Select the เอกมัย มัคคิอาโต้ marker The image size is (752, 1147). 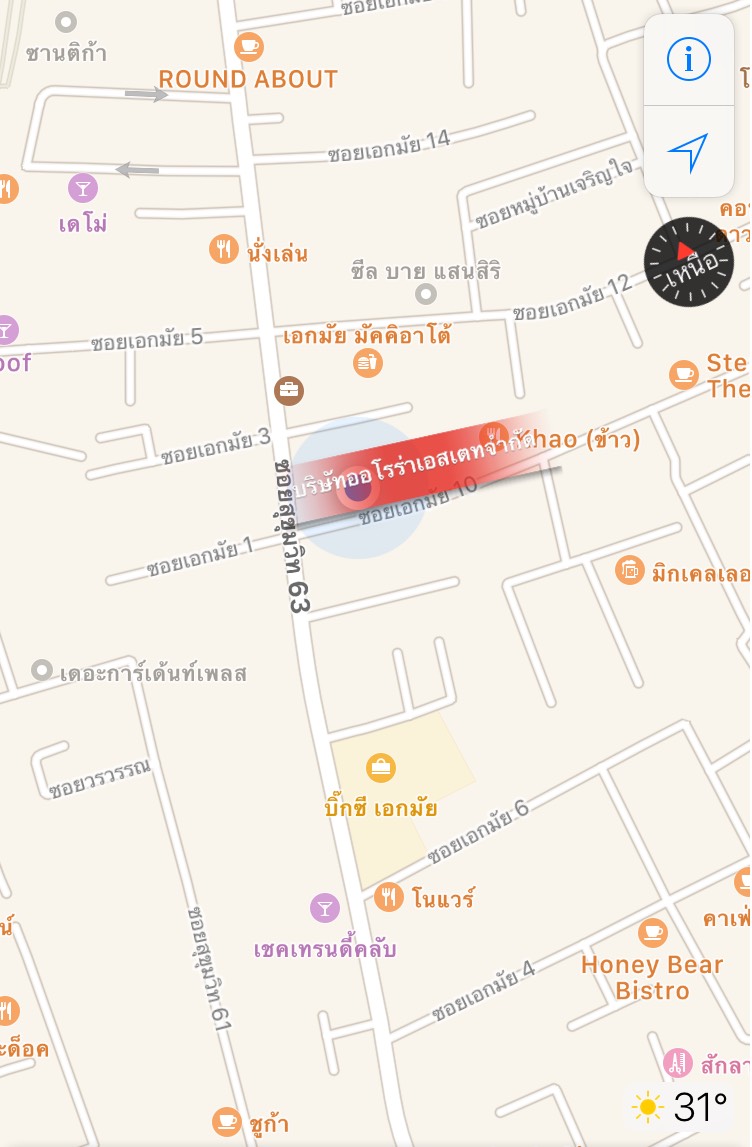pyautogui.click(x=368, y=363)
